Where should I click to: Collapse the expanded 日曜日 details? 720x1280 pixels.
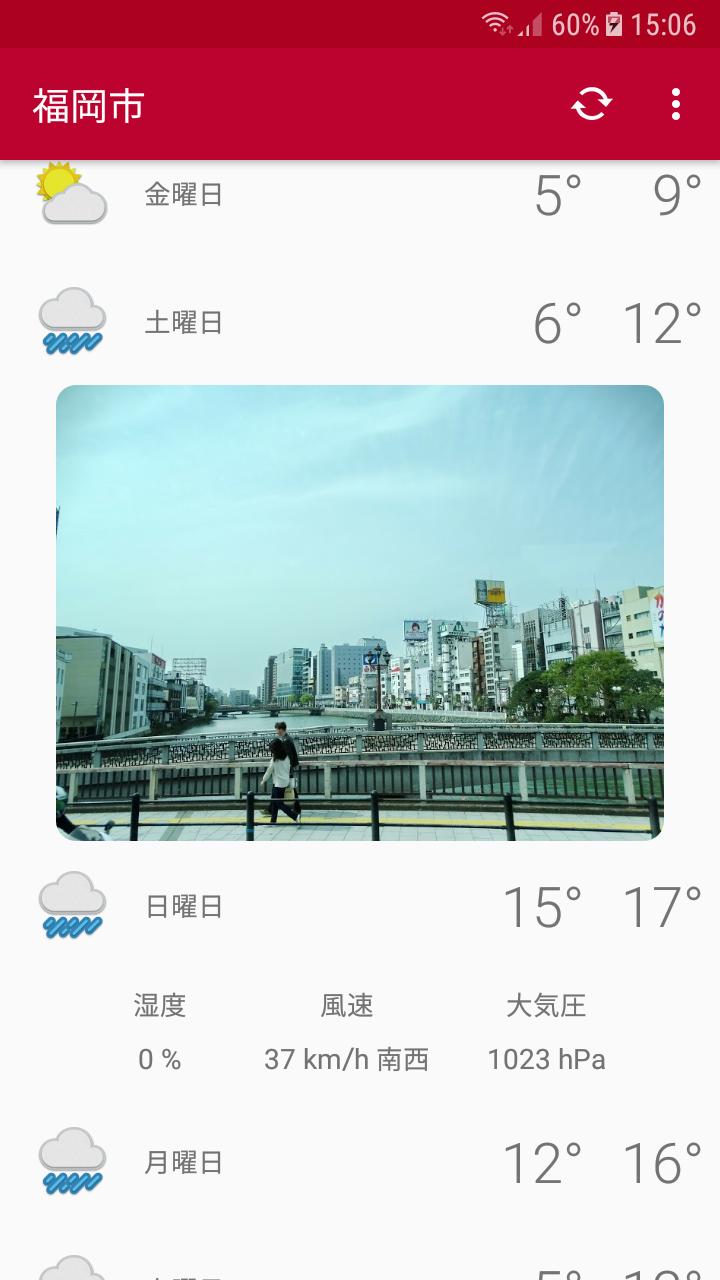360,905
